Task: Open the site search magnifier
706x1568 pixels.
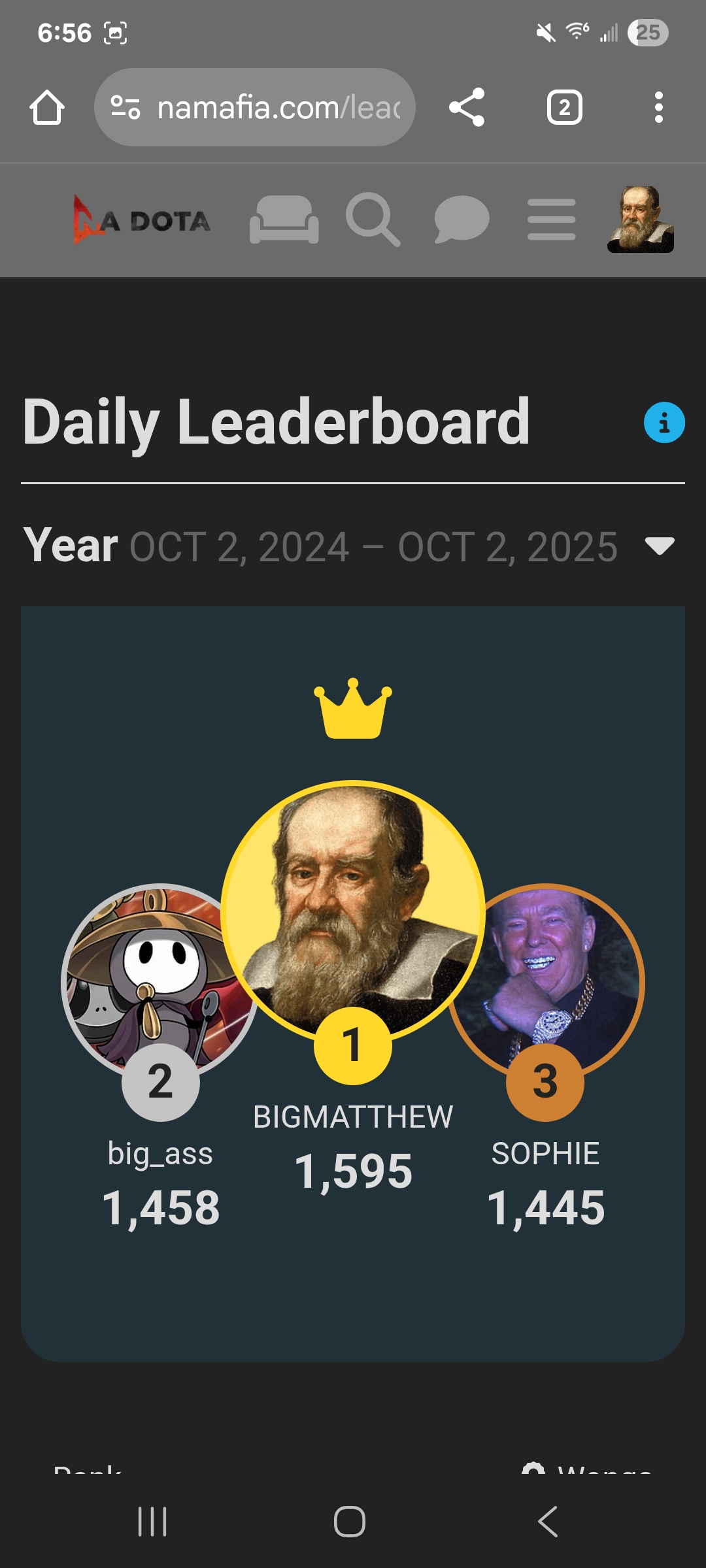Action: (373, 220)
